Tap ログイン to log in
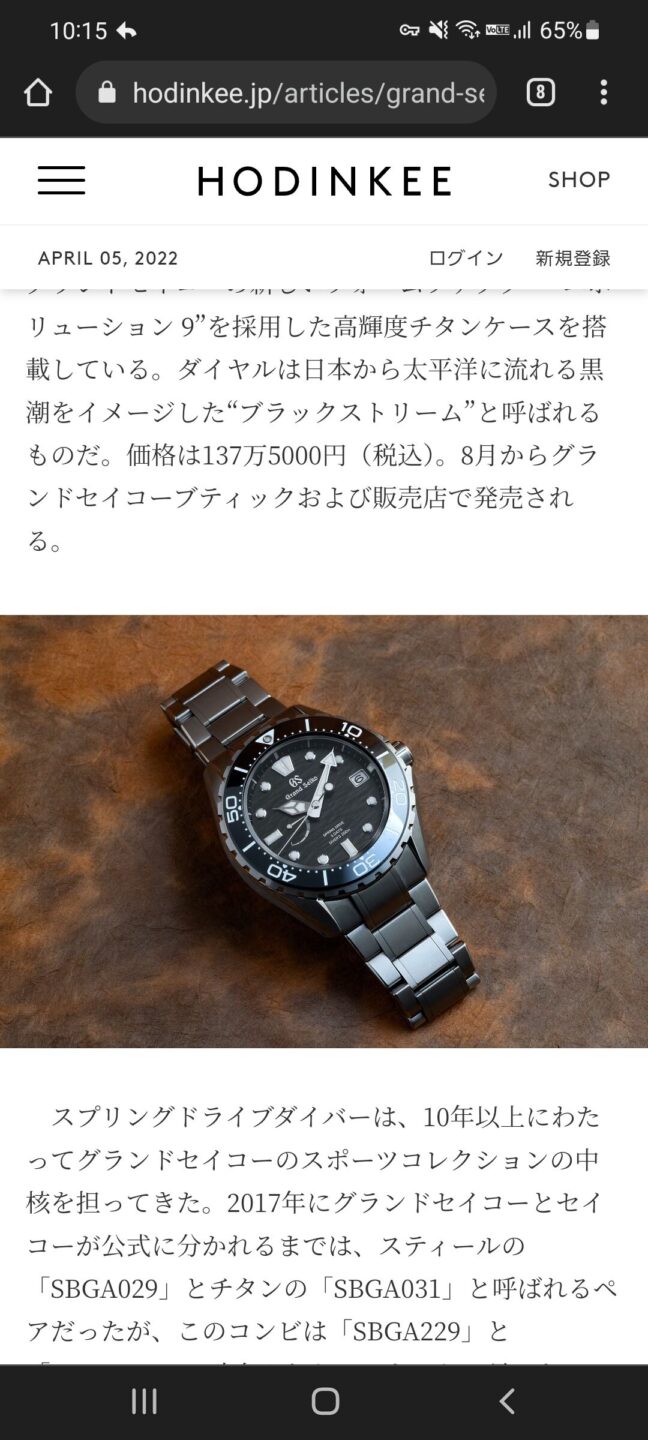Screen dimensions: 648x1440 click(466, 258)
